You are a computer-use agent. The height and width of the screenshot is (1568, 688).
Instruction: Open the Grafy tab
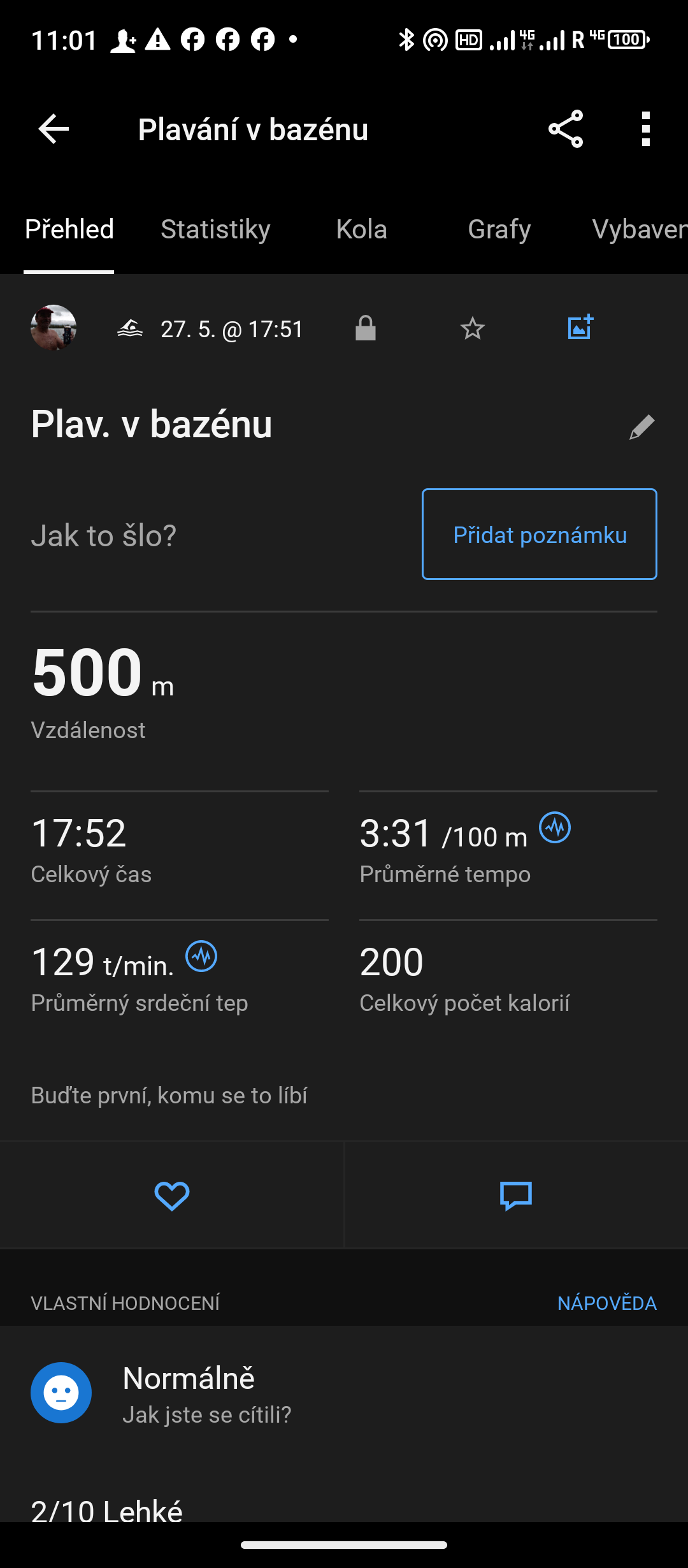[499, 229]
